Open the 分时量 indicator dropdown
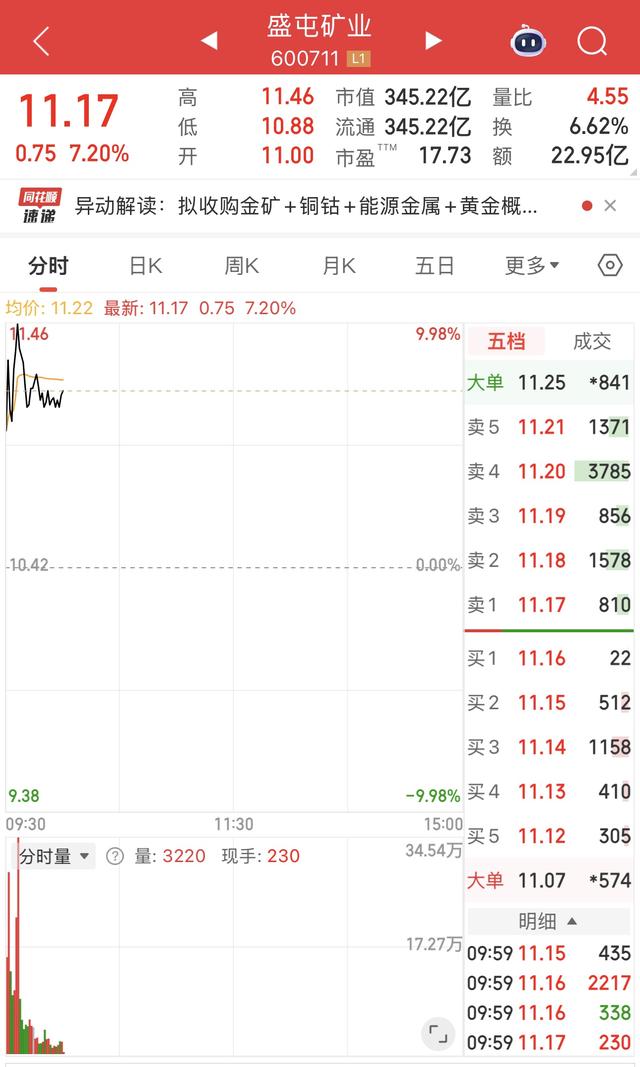Viewport: 640px width, 1067px height. 55,856
